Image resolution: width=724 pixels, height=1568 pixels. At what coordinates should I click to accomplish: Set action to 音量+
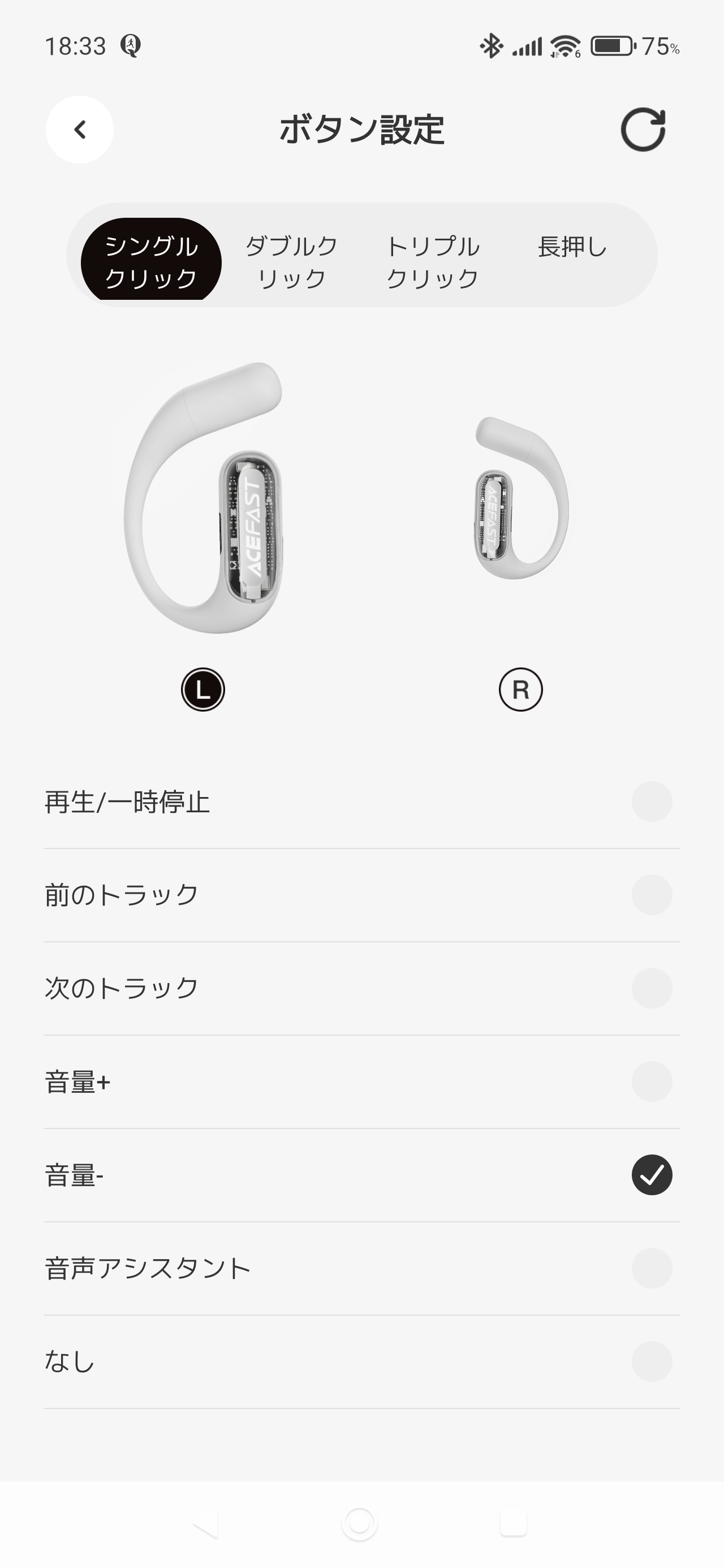tap(652, 1082)
